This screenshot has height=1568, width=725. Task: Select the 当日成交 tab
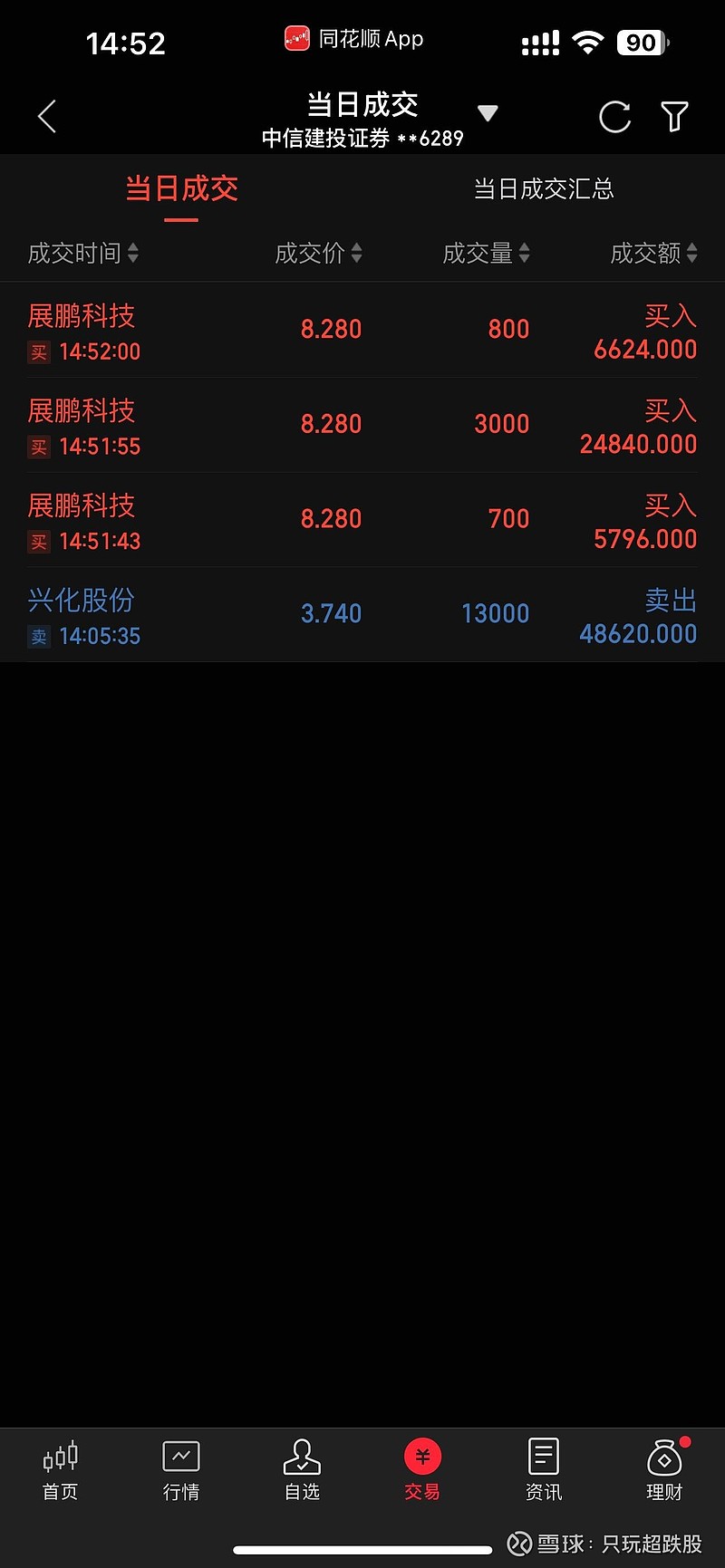(x=181, y=188)
